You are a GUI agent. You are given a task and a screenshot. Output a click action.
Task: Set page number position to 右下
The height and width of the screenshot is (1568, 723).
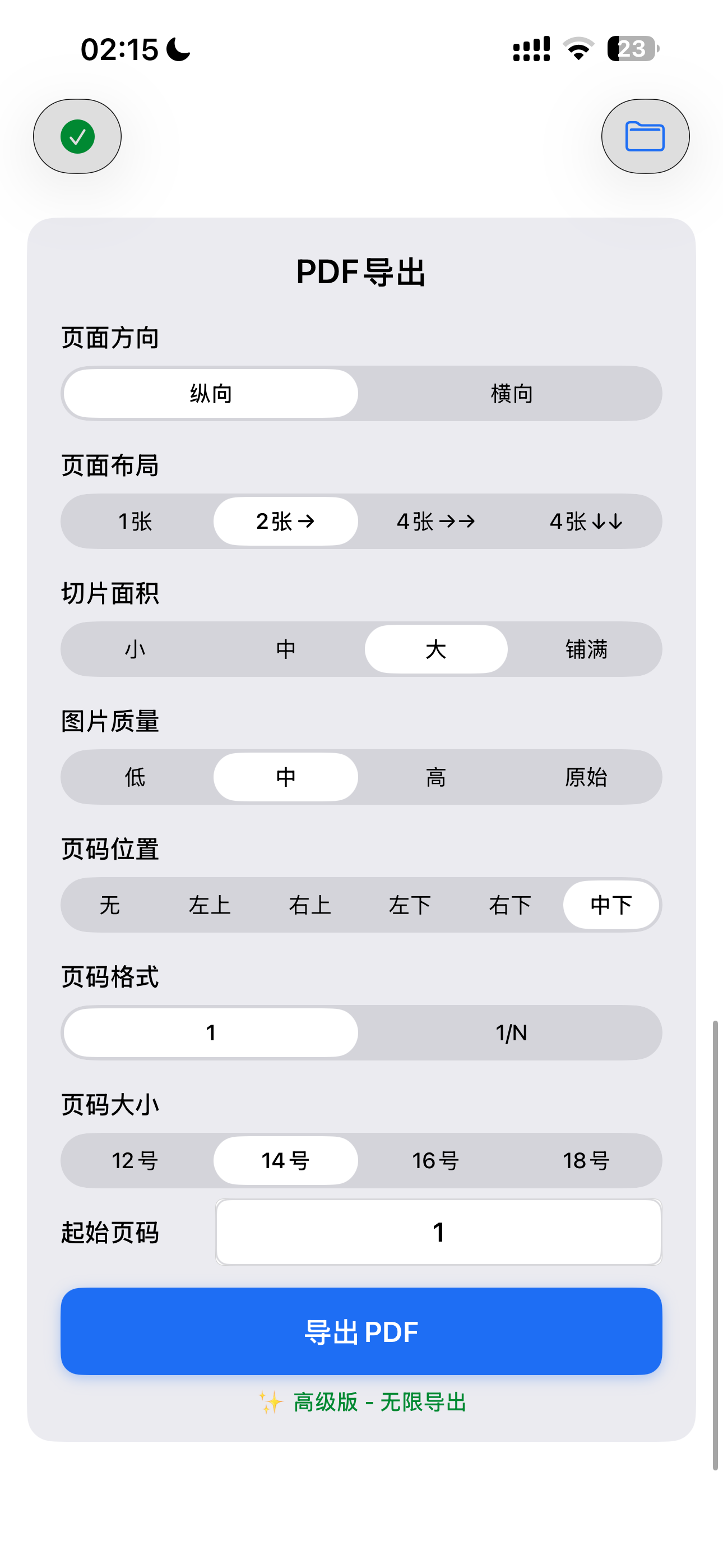(x=510, y=905)
